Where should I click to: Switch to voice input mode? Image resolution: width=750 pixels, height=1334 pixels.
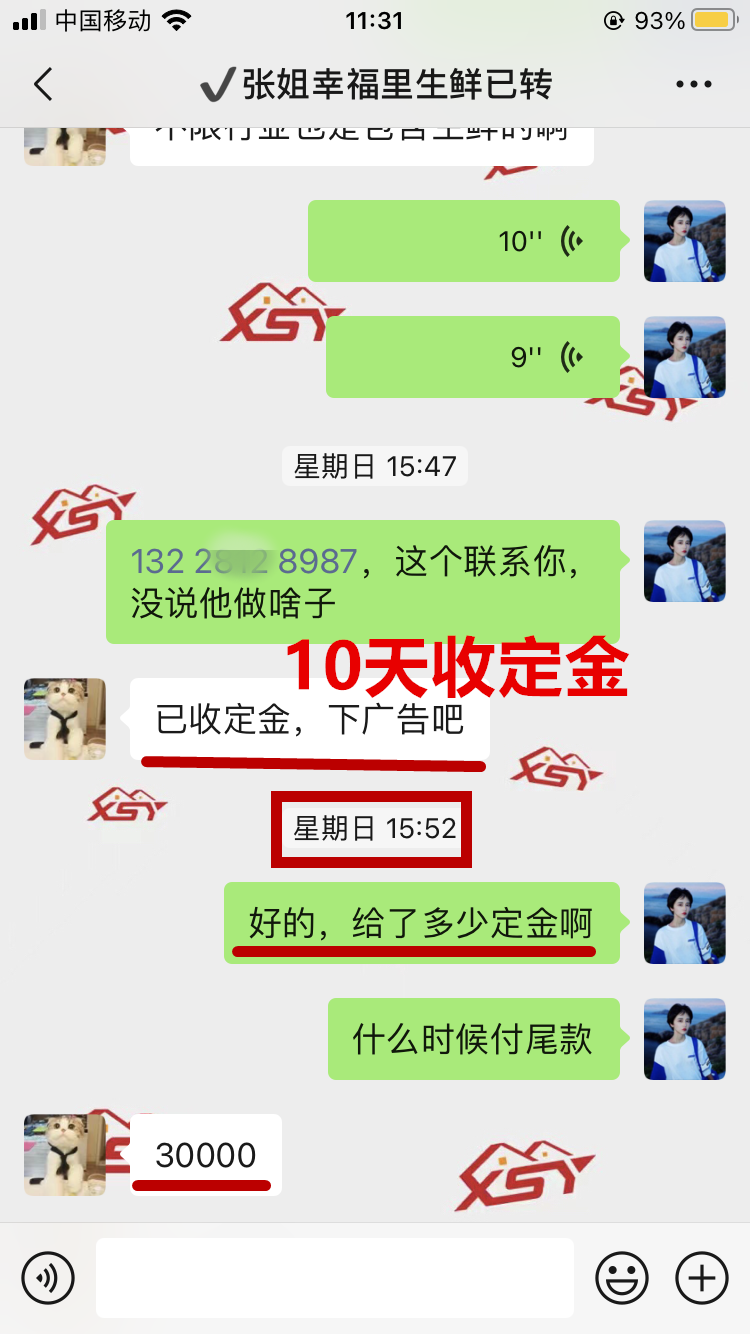point(48,1277)
